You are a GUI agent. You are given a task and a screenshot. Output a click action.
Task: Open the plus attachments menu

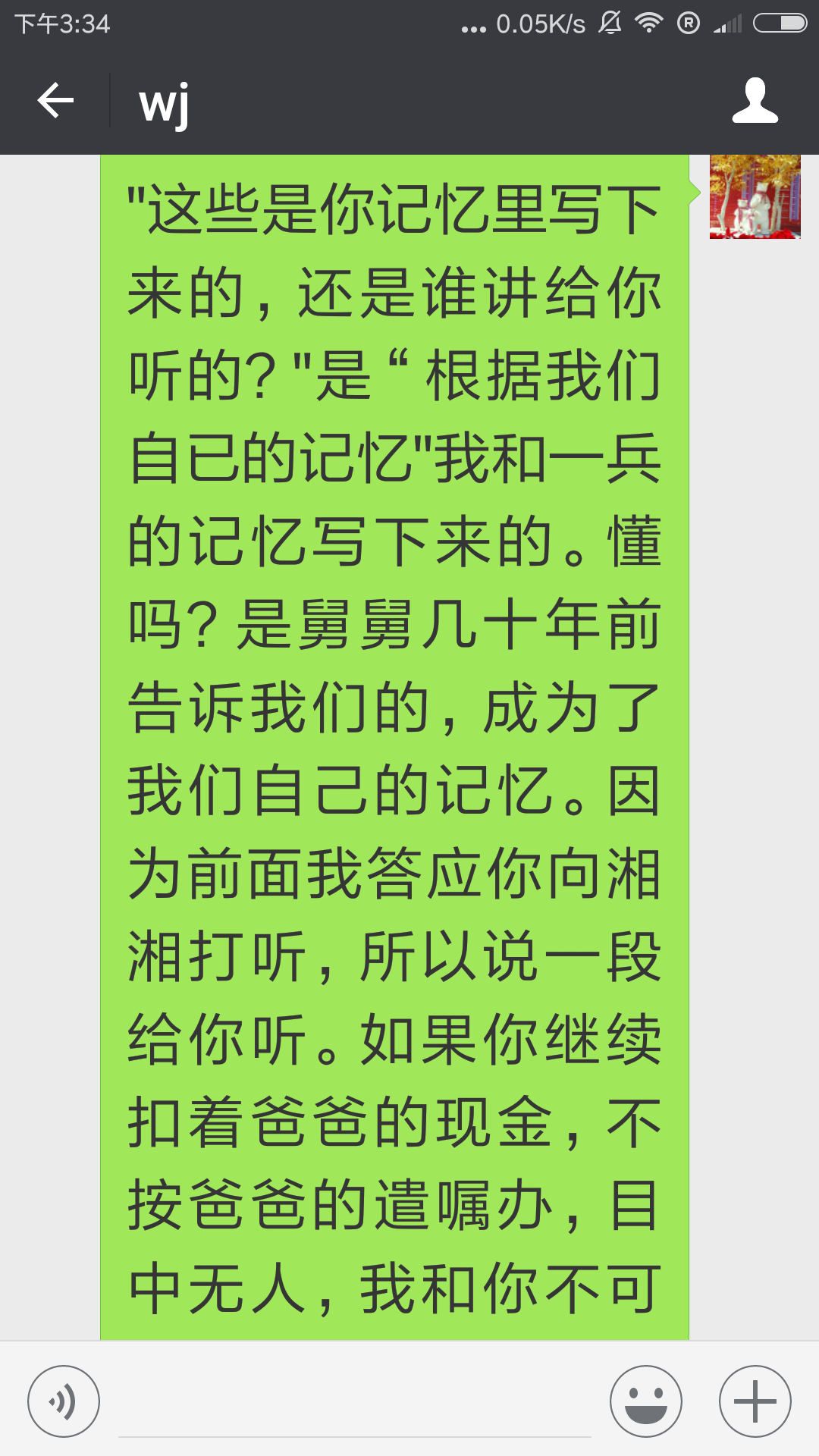coord(755,1401)
